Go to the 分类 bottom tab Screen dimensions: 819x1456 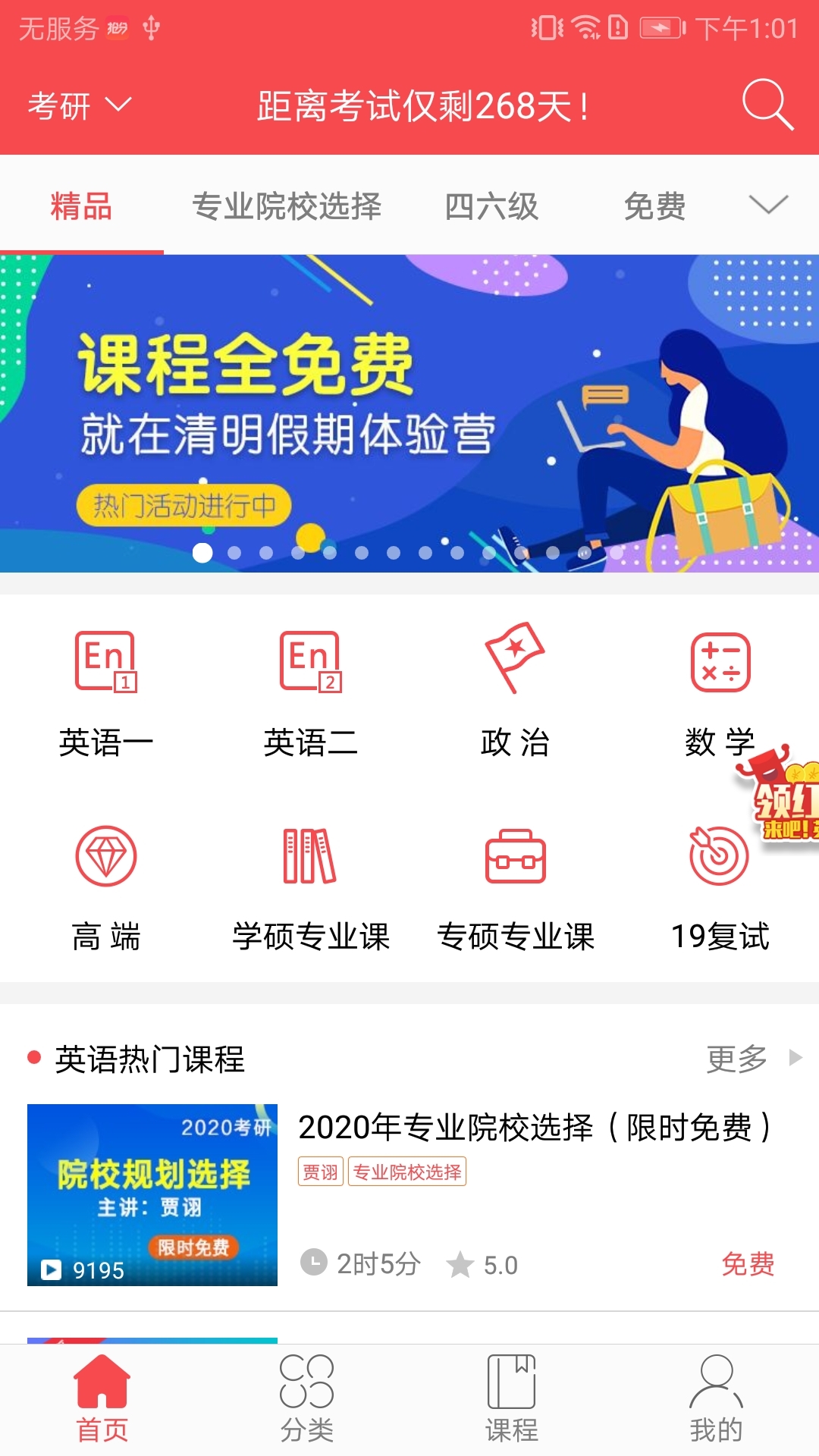306,1399
